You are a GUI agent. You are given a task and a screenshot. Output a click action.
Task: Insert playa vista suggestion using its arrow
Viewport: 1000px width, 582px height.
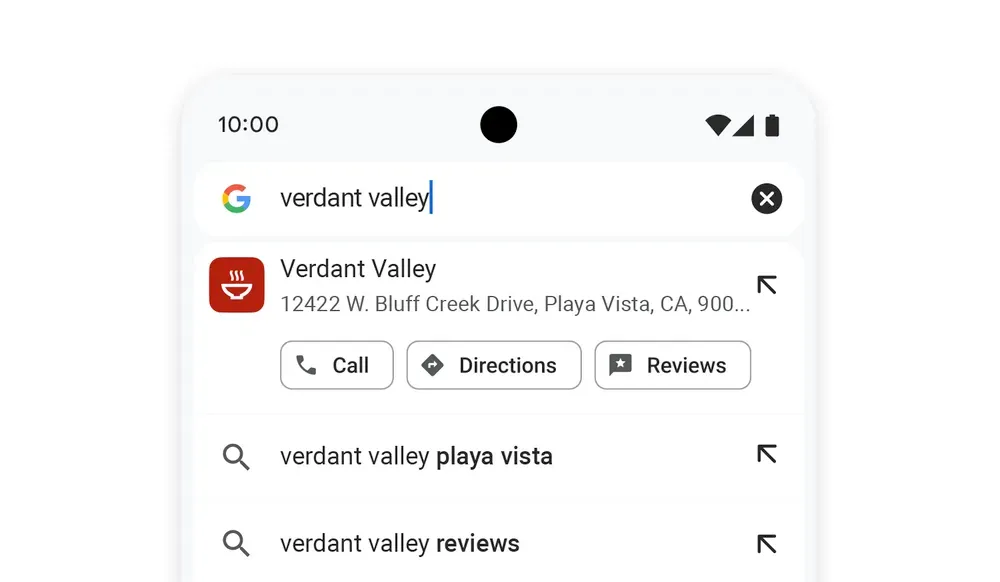point(766,455)
